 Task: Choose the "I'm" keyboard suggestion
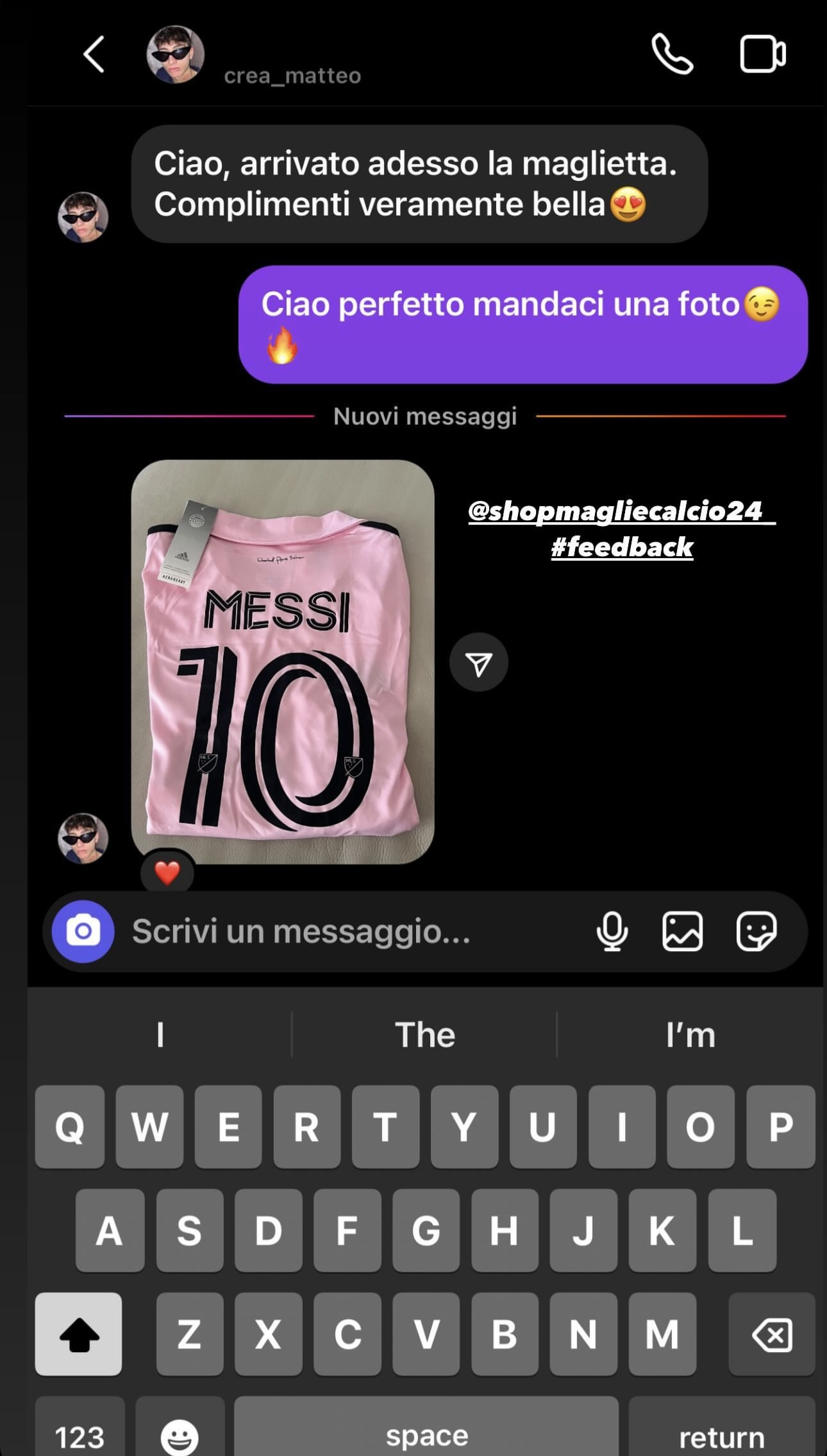(x=690, y=1035)
